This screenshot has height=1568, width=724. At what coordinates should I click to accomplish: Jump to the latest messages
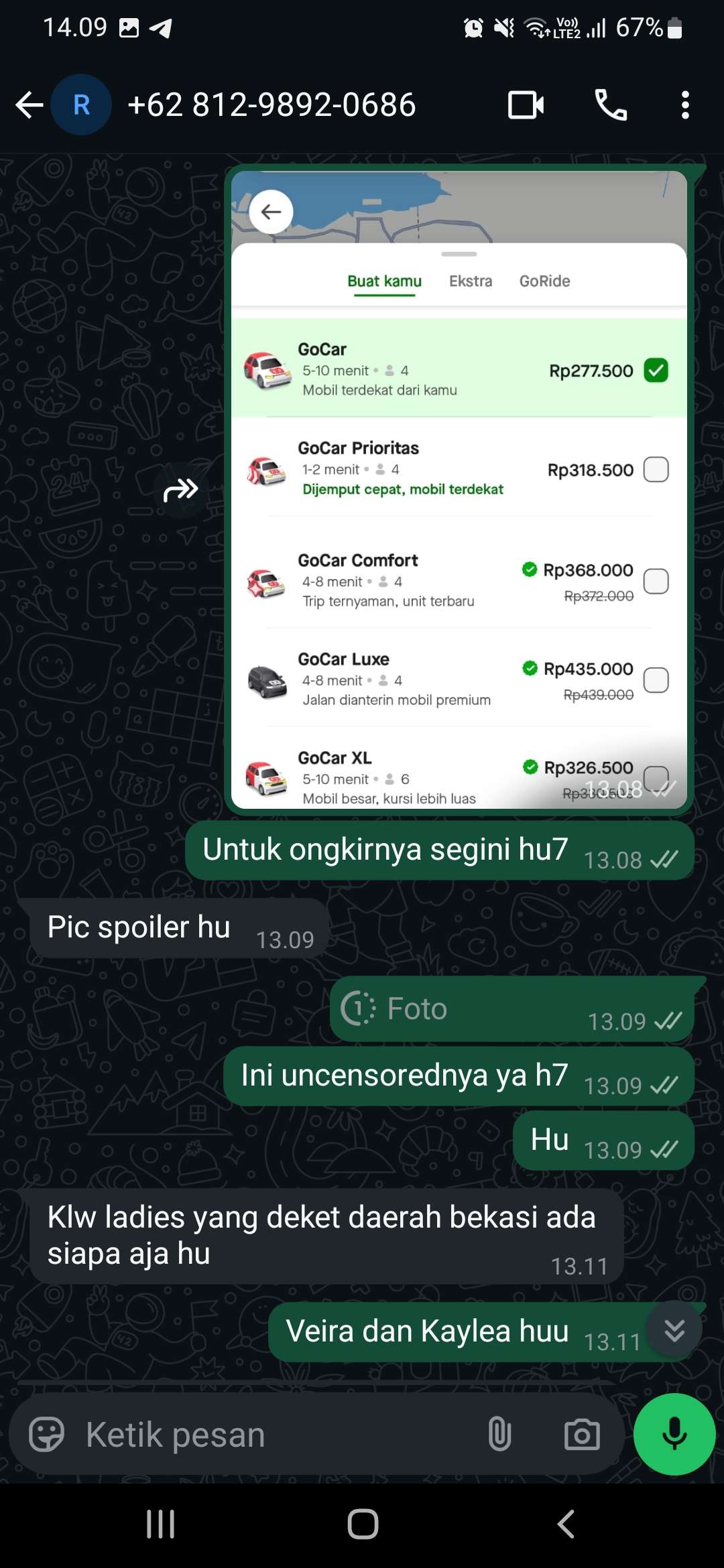click(674, 1330)
